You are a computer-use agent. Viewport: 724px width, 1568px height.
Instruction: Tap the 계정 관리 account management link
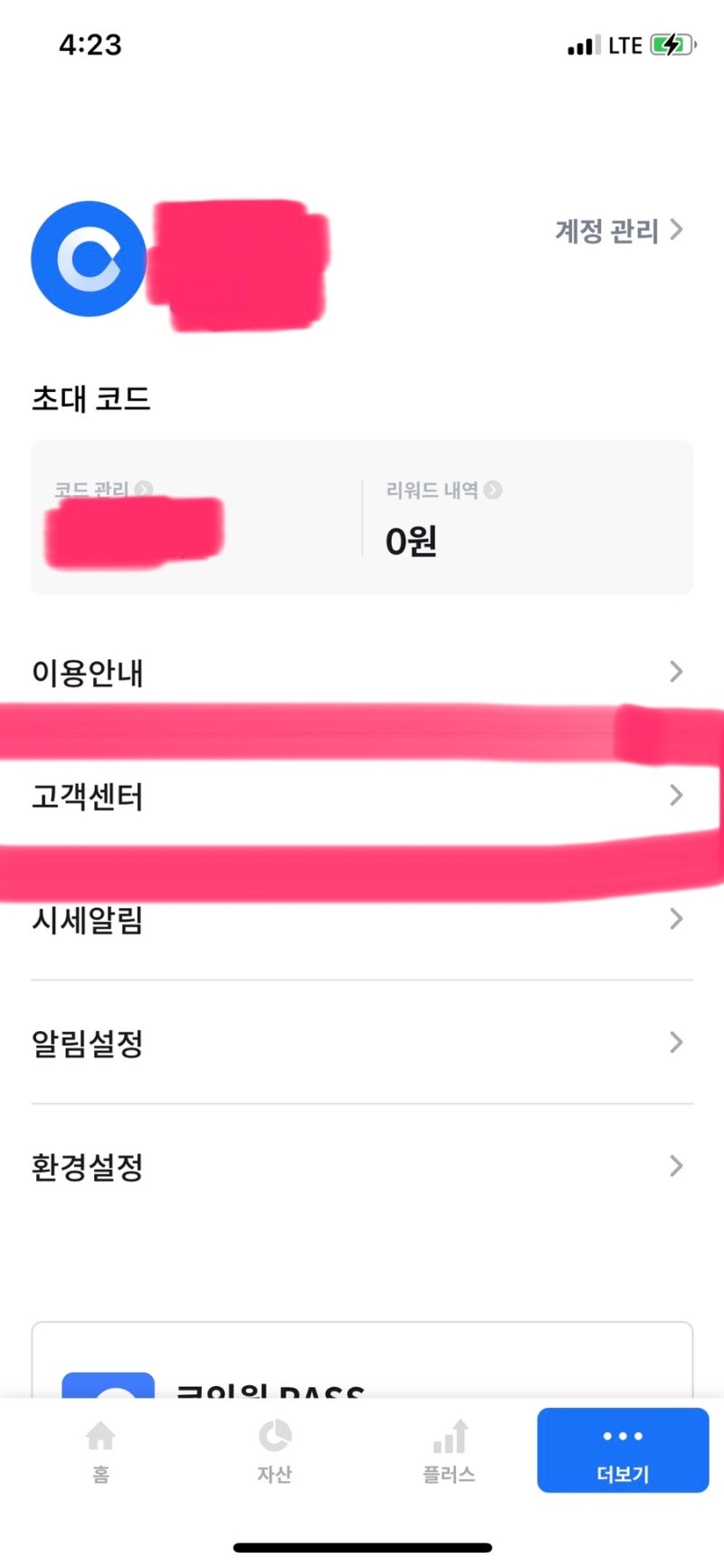[x=606, y=231]
